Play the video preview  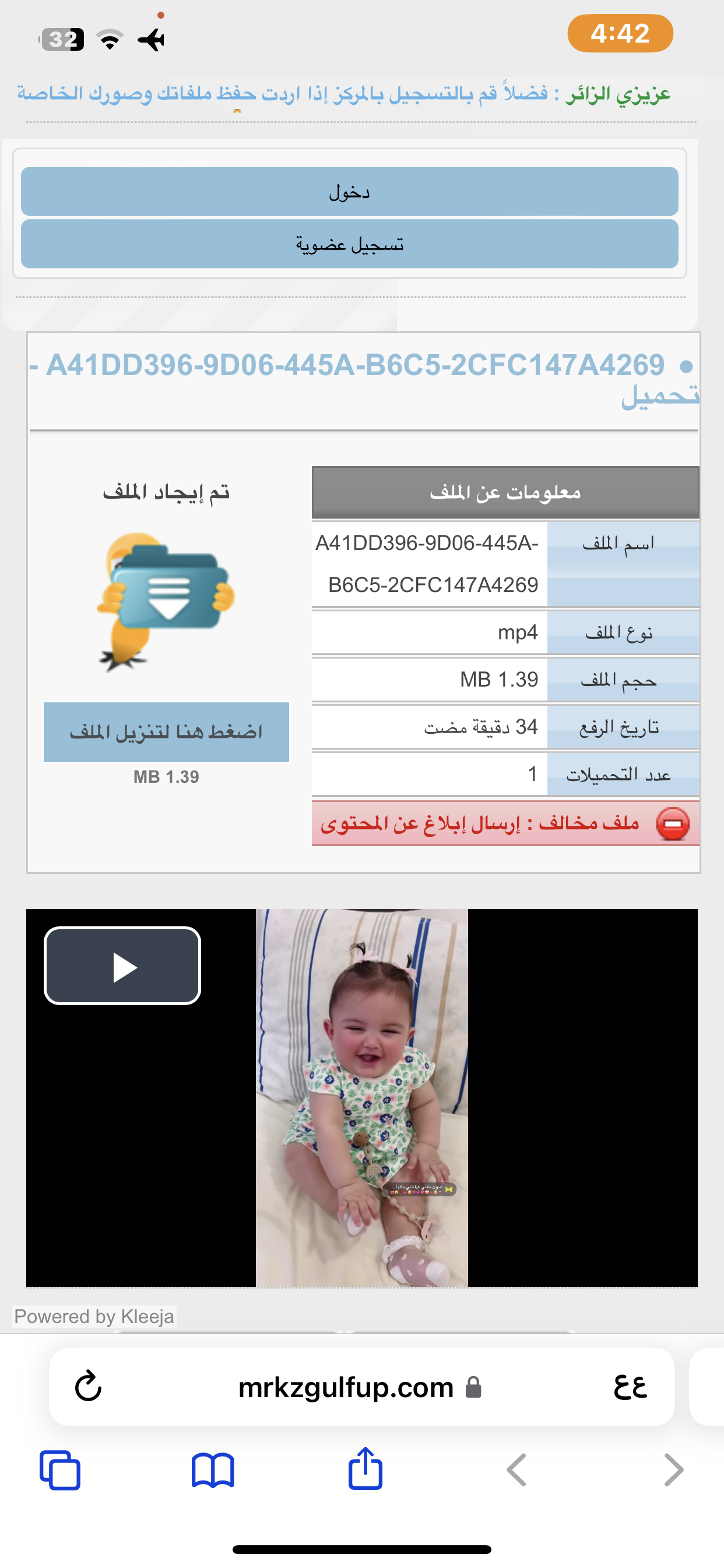(x=122, y=965)
